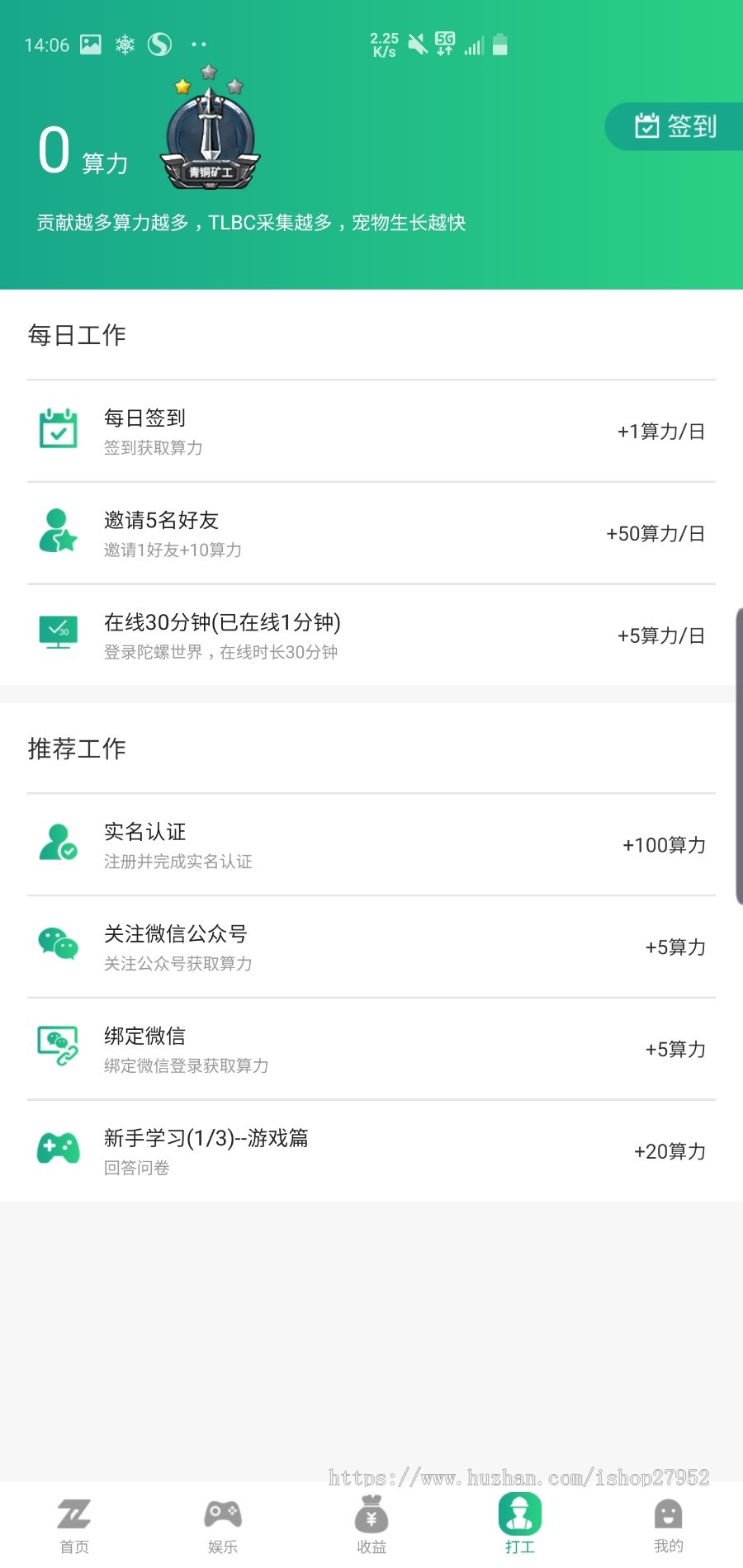The width and height of the screenshot is (743, 1568).
Task: Tap the 每日签到 calendar icon
Action: point(58,430)
